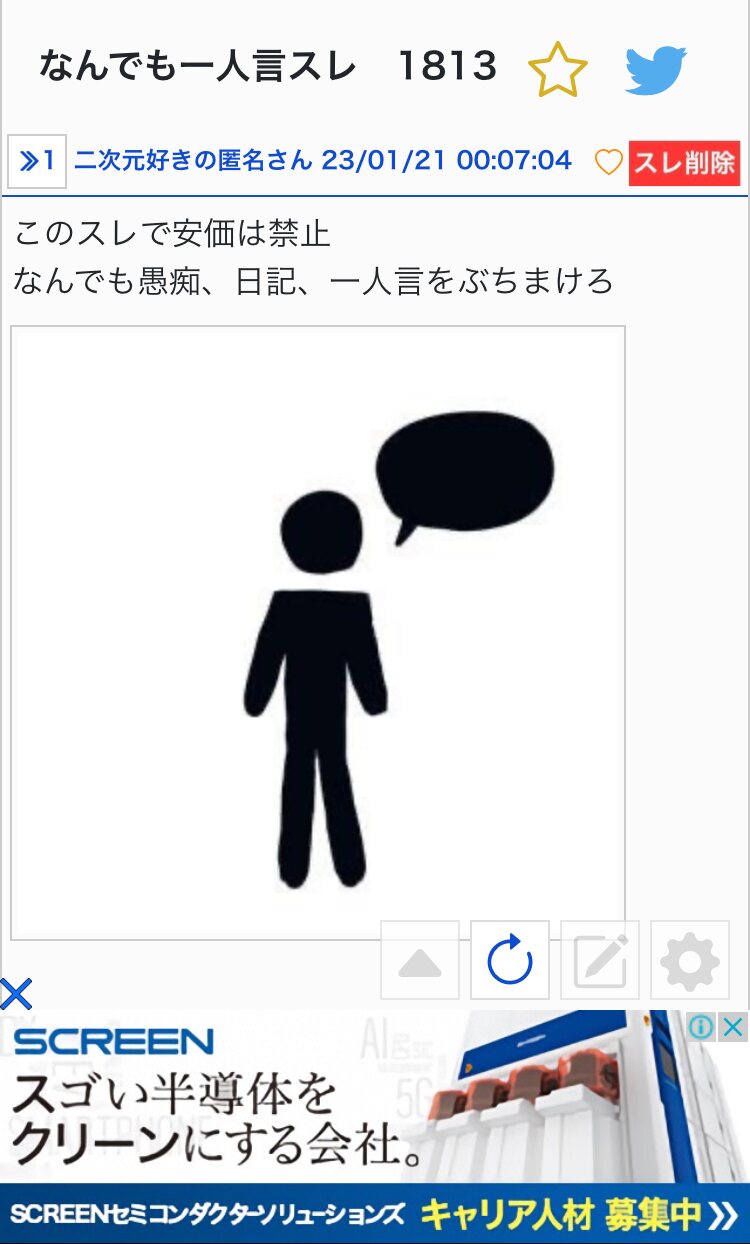
Task: Jump to top with the up arrow button
Action: [420, 961]
